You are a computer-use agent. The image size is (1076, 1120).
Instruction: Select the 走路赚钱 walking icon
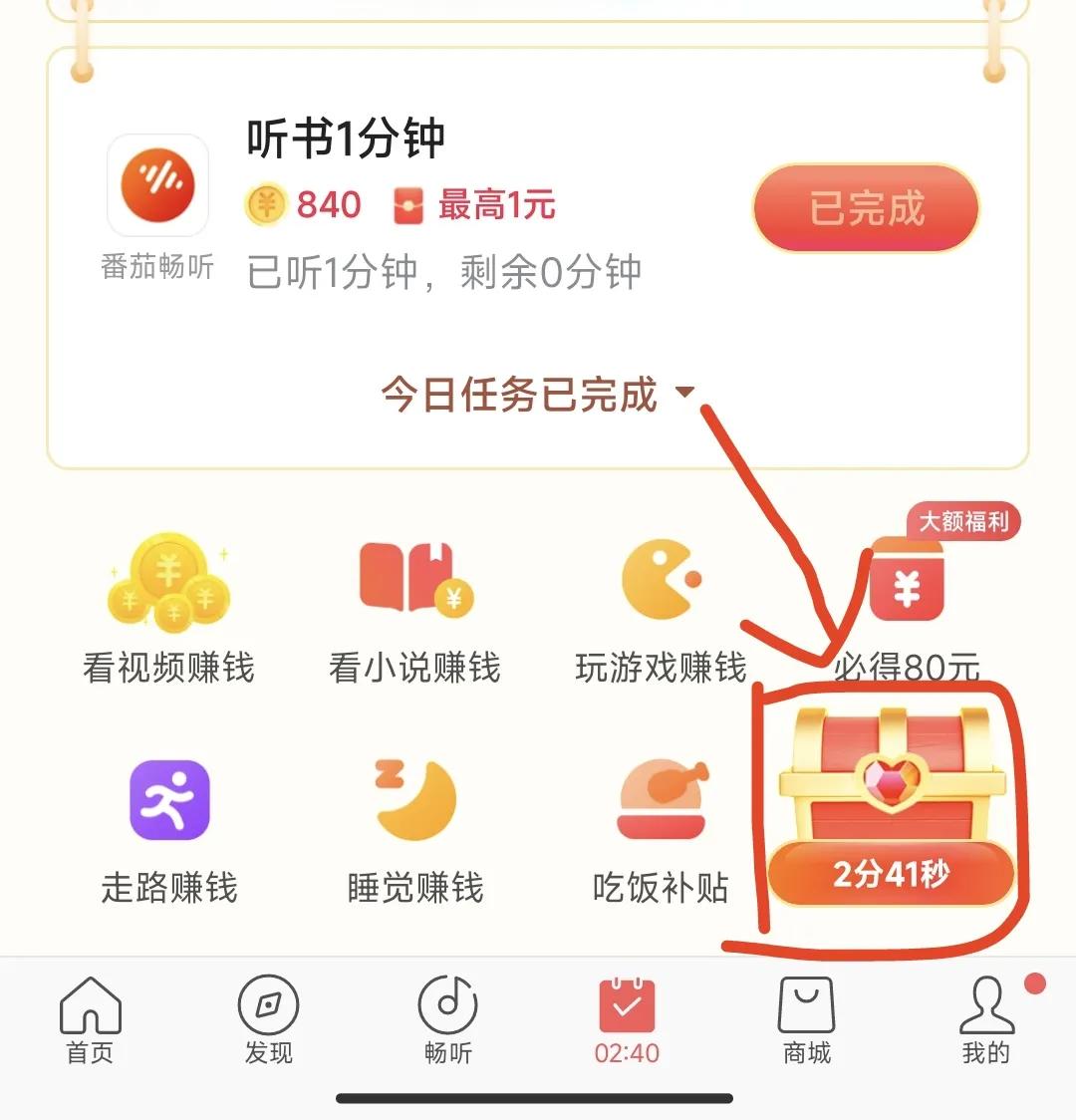click(x=167, y=797)
